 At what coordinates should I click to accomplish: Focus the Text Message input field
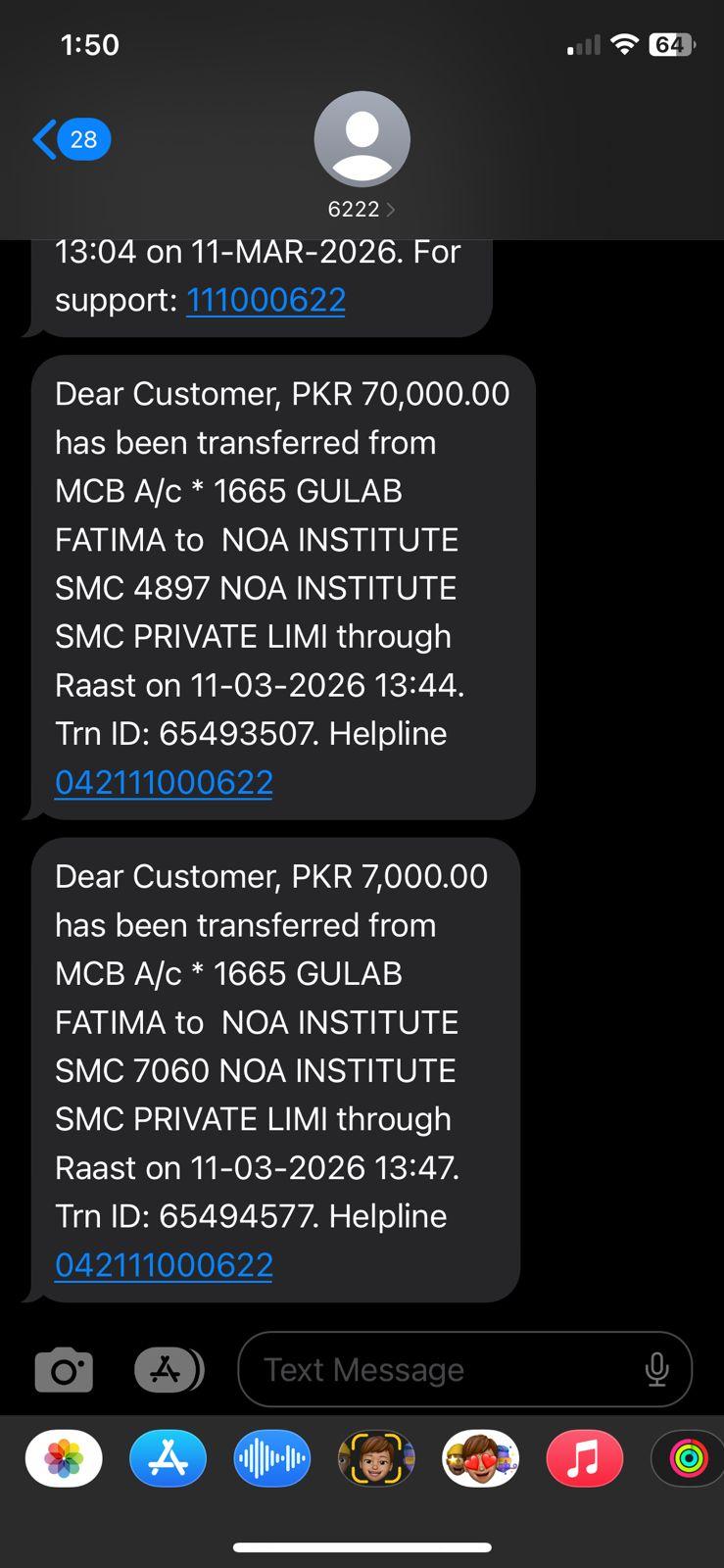click(x=441, y=1369)
